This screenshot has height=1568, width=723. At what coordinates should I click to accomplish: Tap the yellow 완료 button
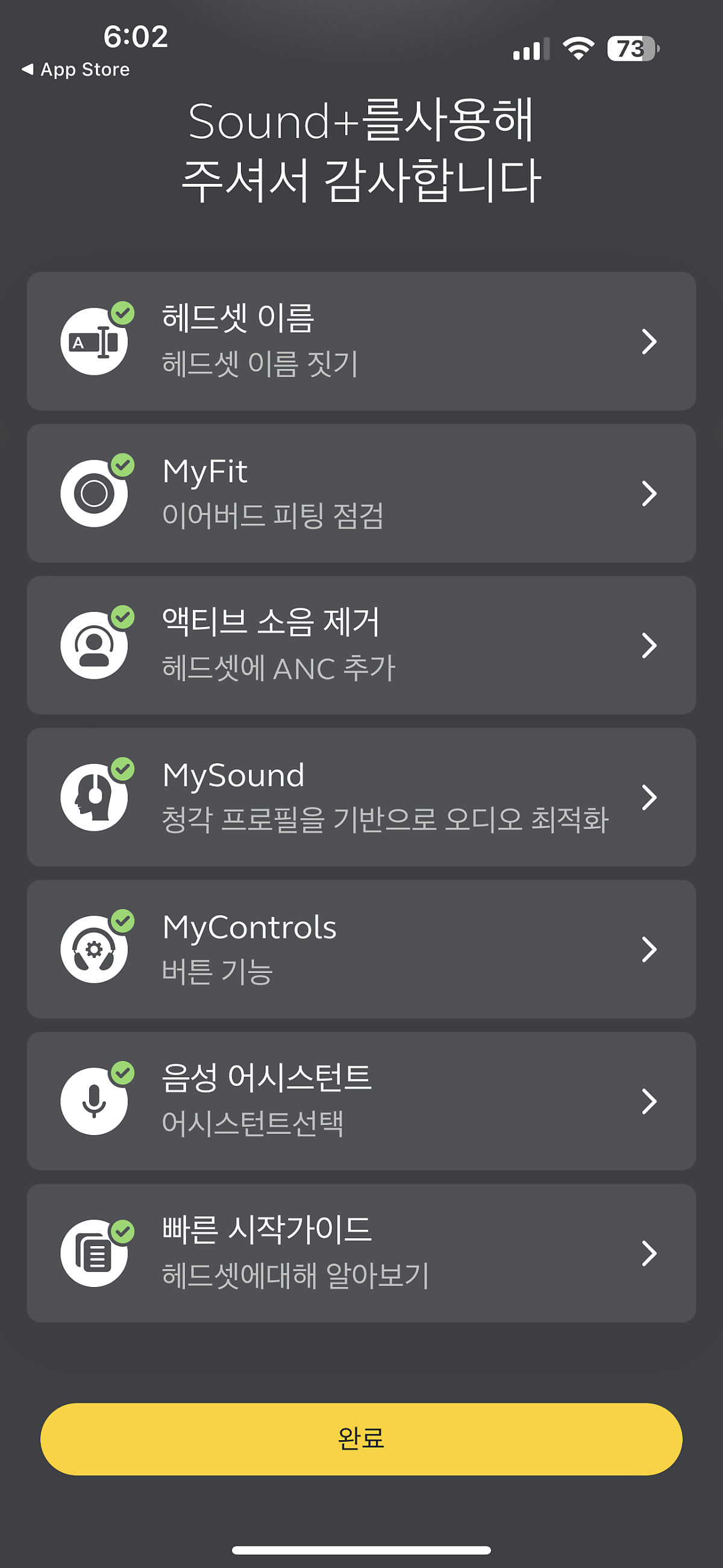(361, 1439)
